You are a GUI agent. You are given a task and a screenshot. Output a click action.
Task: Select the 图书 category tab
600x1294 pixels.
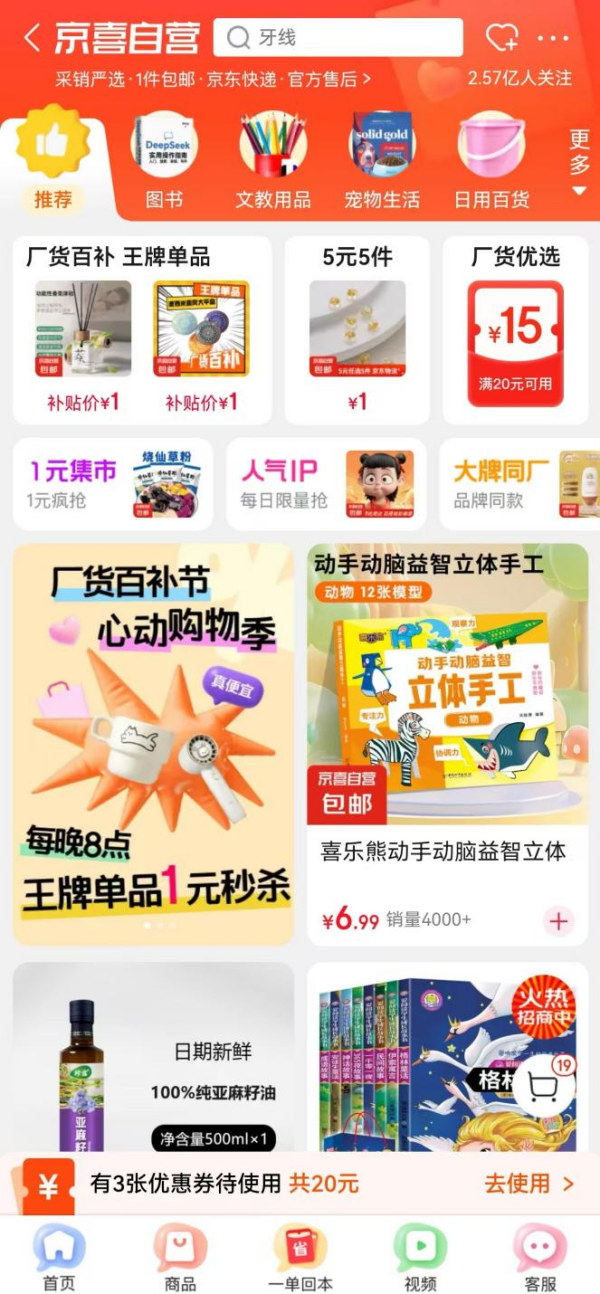tap(164, 160)
